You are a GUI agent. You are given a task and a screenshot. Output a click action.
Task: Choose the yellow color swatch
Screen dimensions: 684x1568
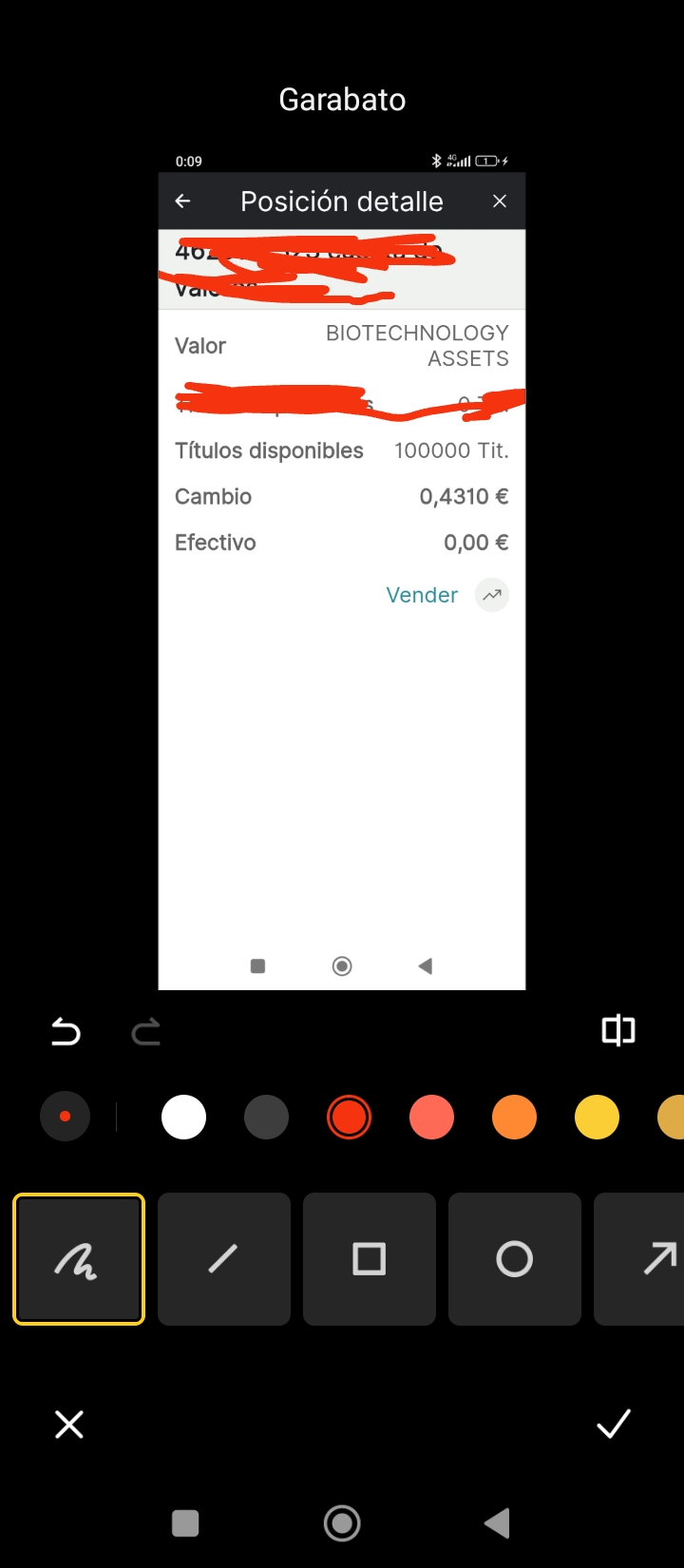[x=597, y=1117]
